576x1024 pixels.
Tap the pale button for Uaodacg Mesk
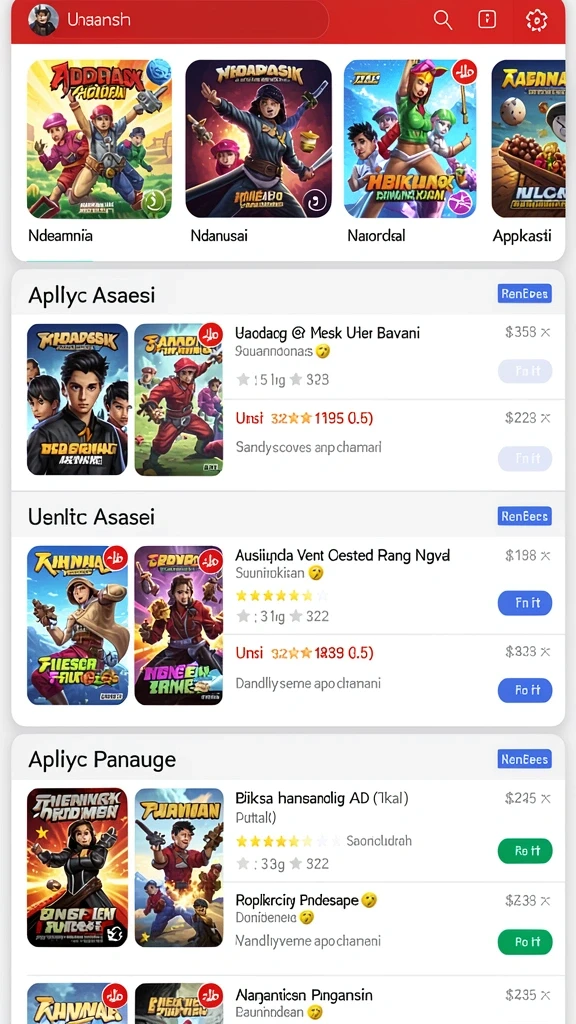point(525,371)
